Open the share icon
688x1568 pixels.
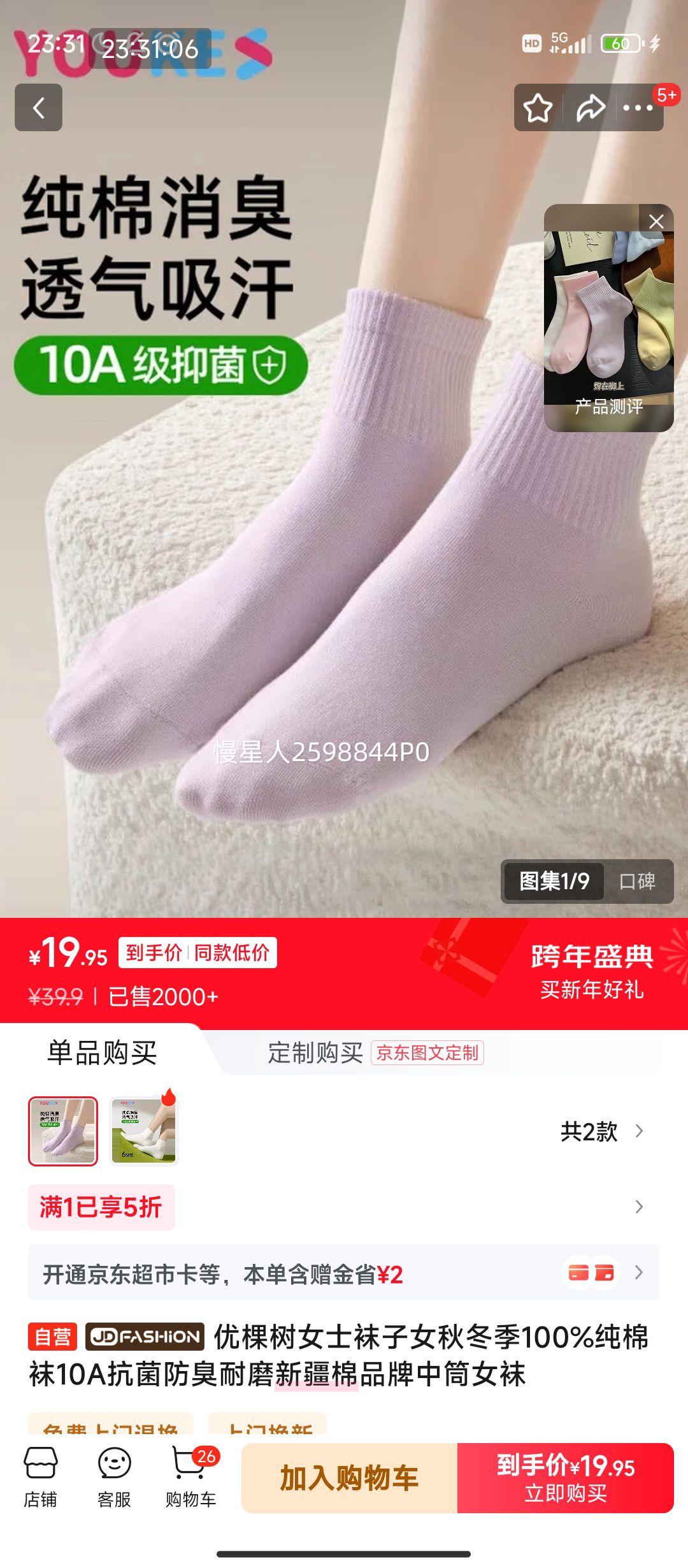(589, 107)
